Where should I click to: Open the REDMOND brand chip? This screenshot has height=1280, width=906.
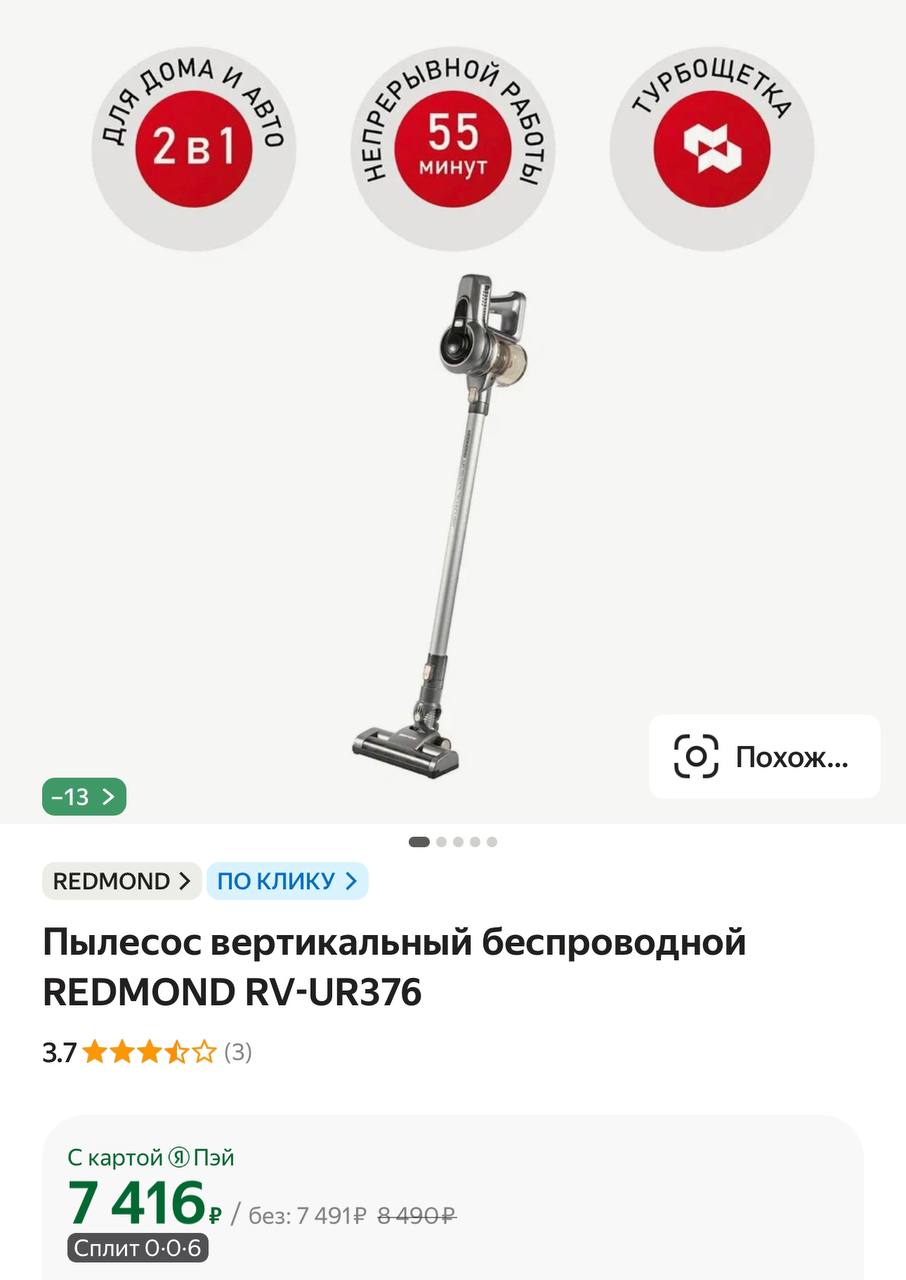point(121,881)
